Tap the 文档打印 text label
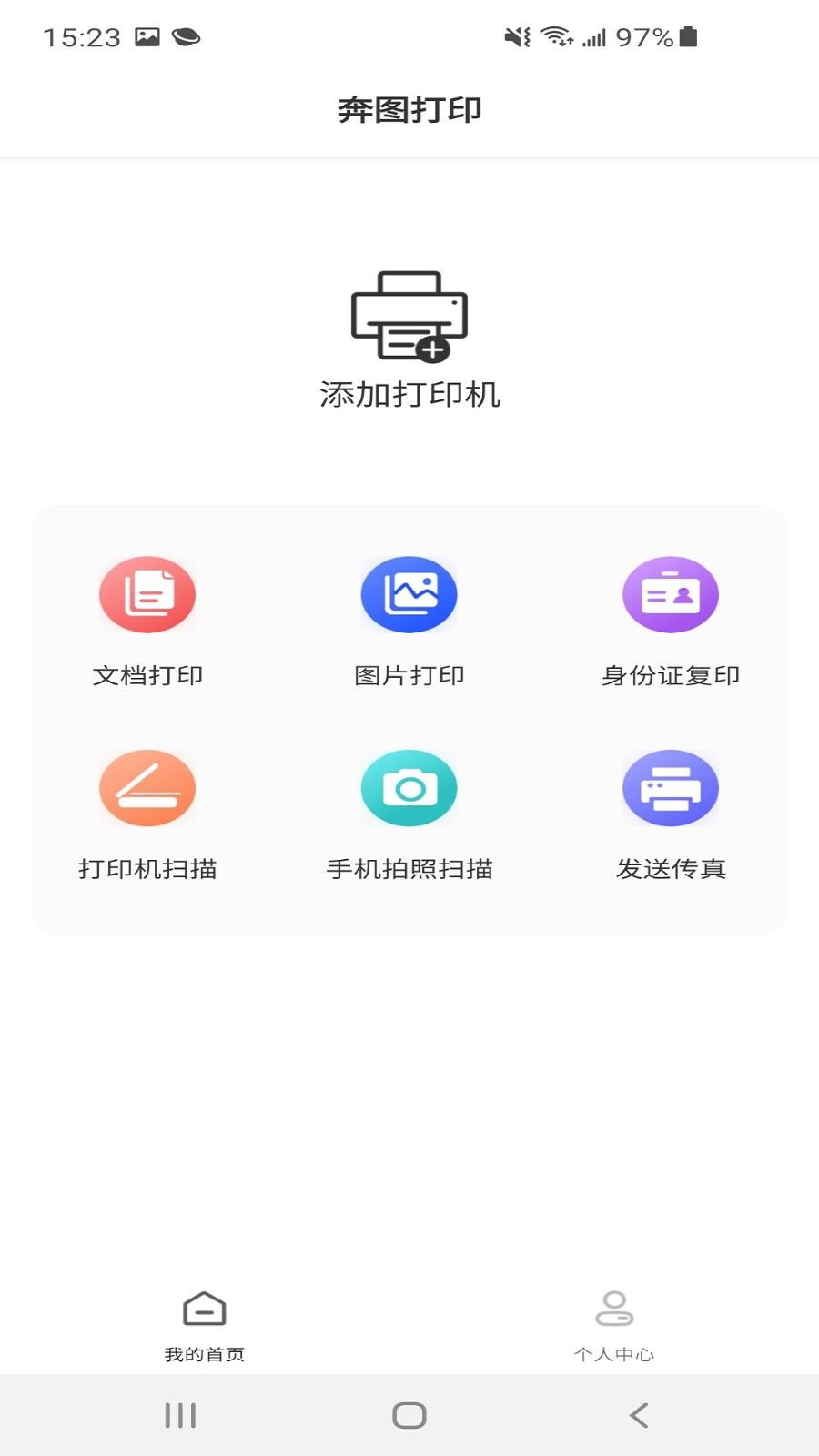 coord(148,676)
